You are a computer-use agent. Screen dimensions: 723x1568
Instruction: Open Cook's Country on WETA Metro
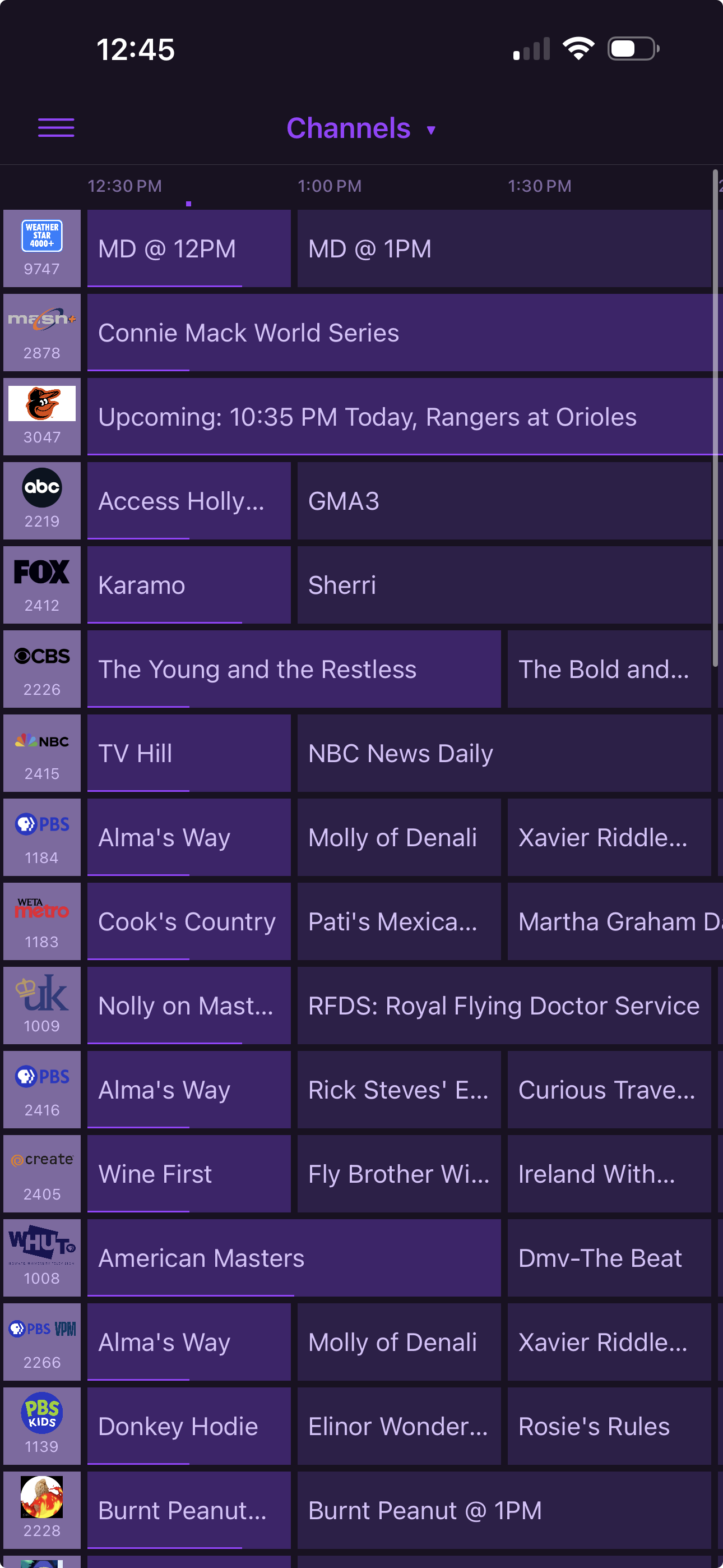(x=189, y=921)
